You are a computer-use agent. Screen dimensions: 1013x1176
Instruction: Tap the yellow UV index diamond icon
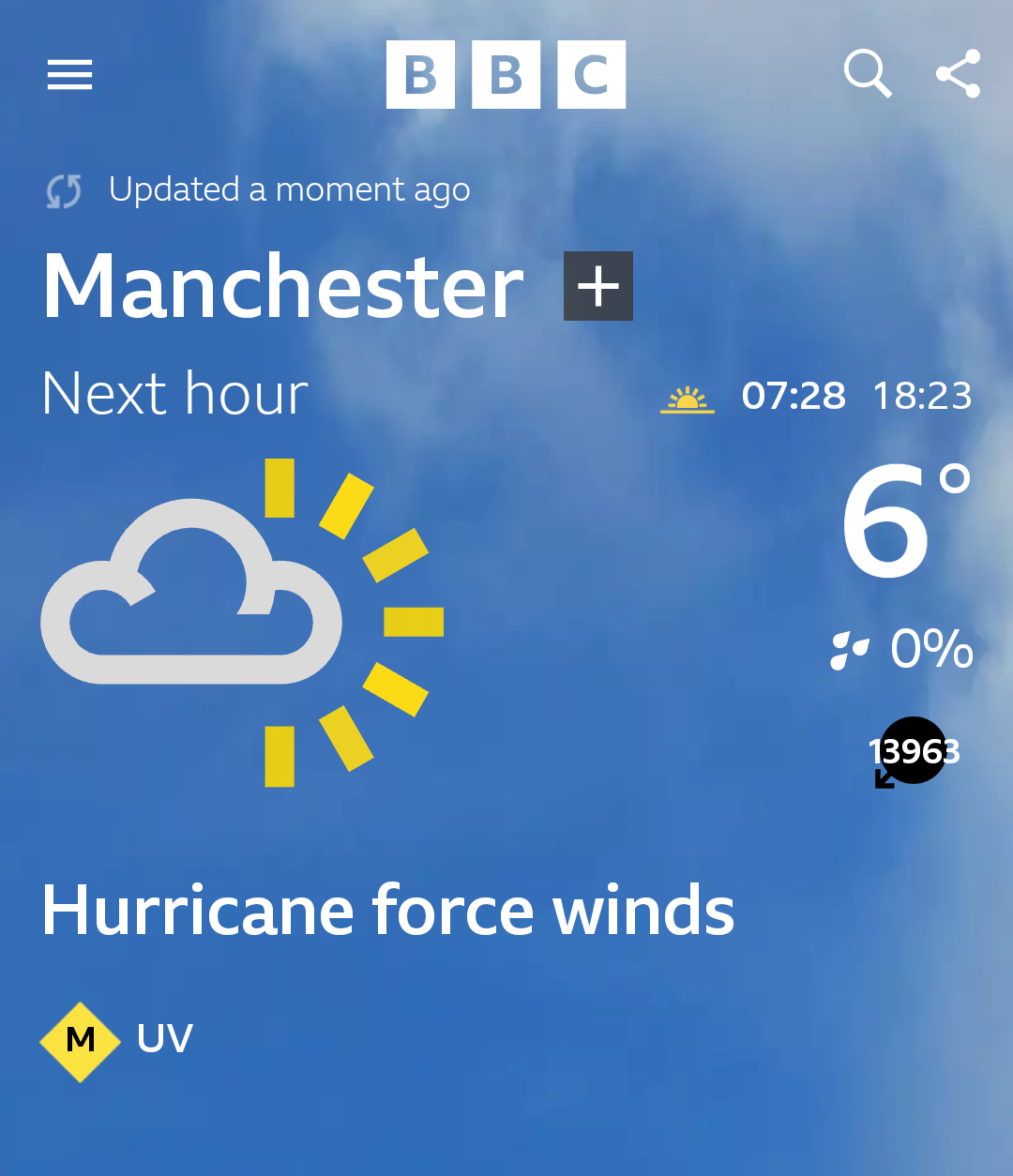pyautogui.click(x=80, y=1040)
